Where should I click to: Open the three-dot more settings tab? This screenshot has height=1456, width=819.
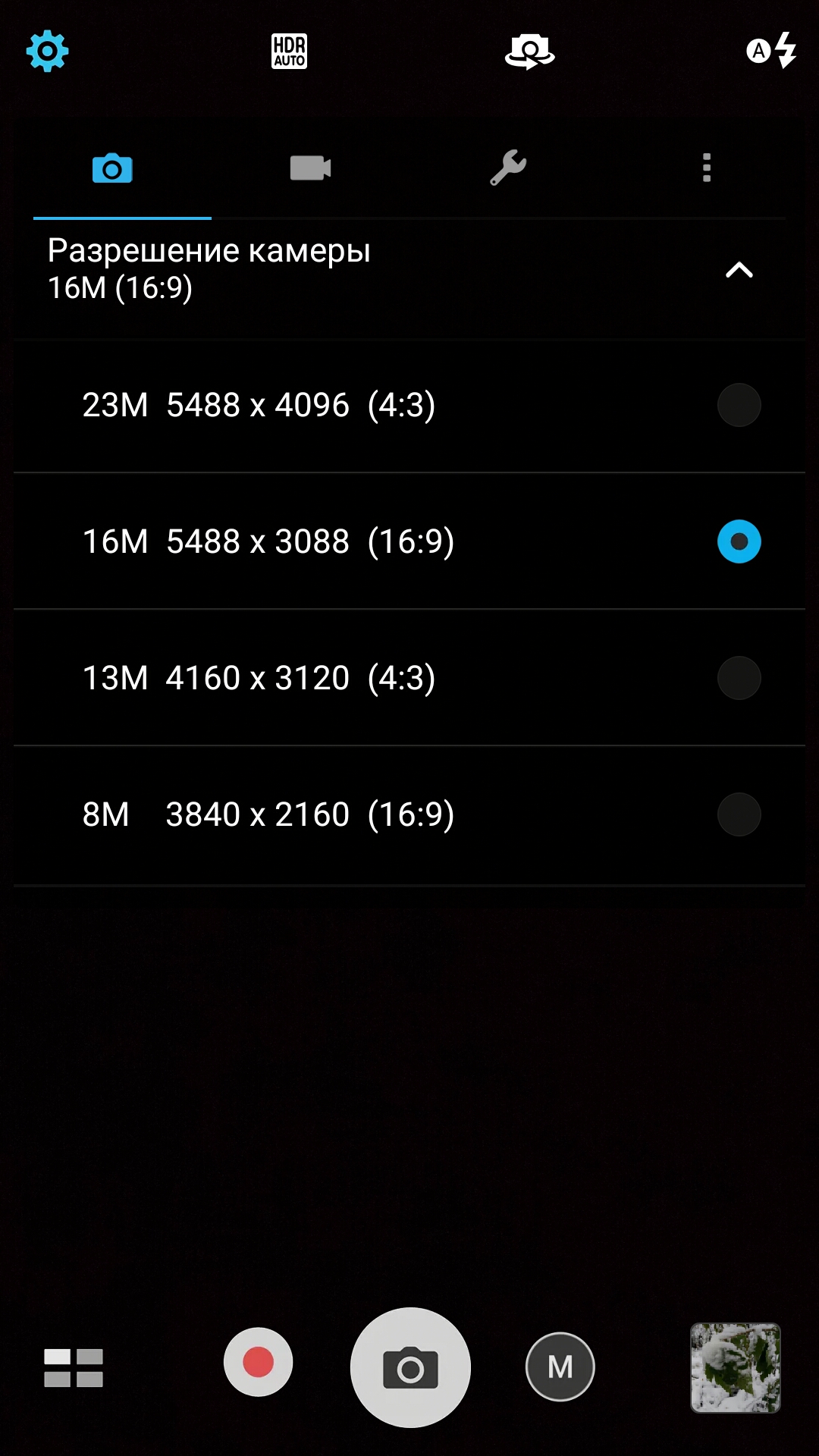[707, 168]
